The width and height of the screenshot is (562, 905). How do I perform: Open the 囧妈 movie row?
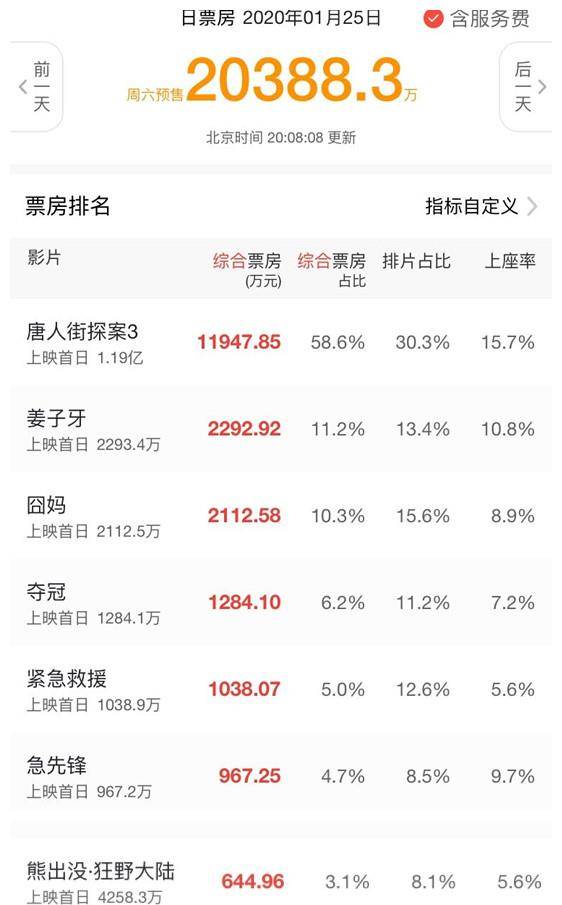[x=281, y=516]
